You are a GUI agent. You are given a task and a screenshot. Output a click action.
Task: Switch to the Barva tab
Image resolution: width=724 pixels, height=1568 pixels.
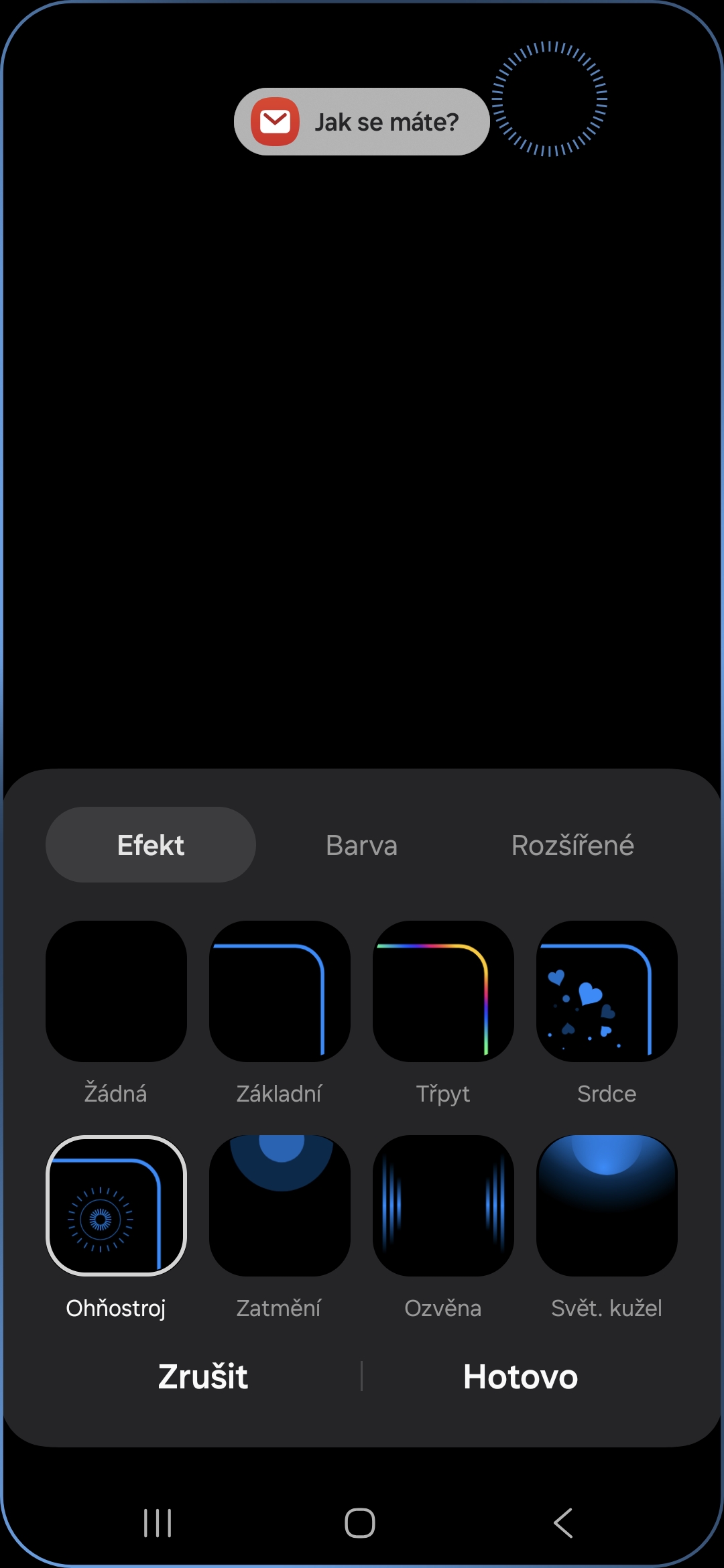click(361, 845)
